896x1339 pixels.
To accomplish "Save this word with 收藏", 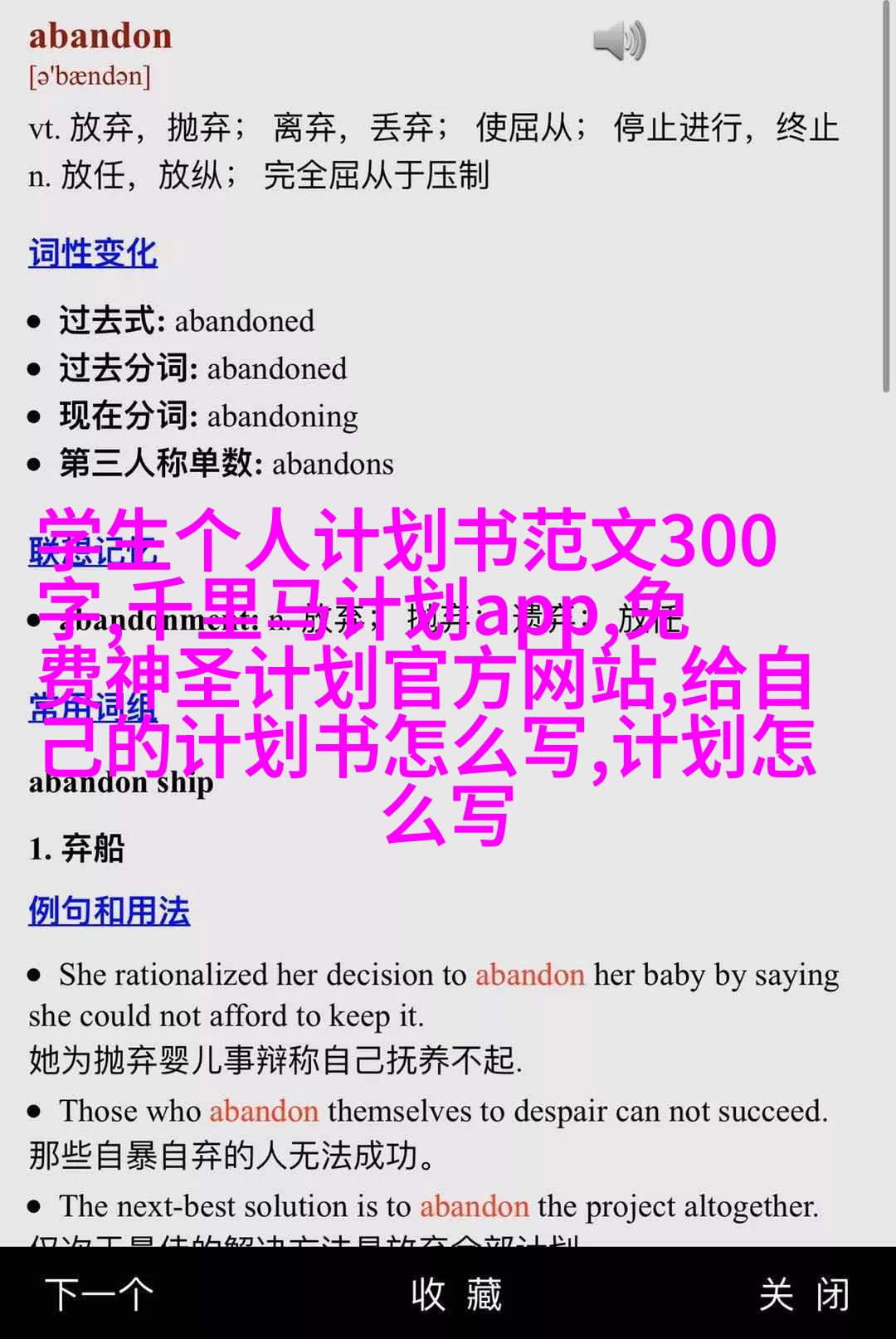I will click(x=457, y=1294).
